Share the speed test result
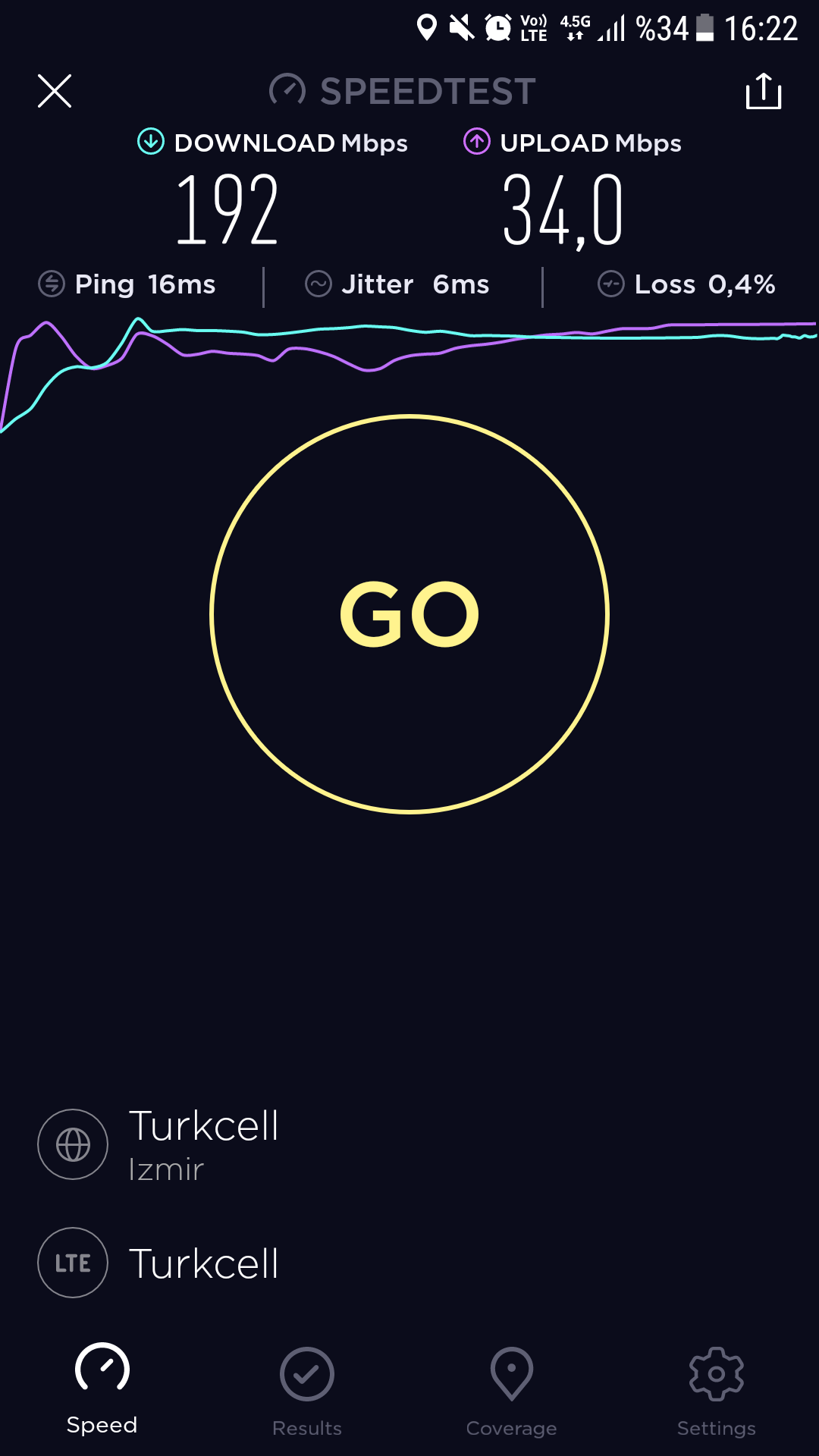819x1456 pixels. [x=763, y=91]
